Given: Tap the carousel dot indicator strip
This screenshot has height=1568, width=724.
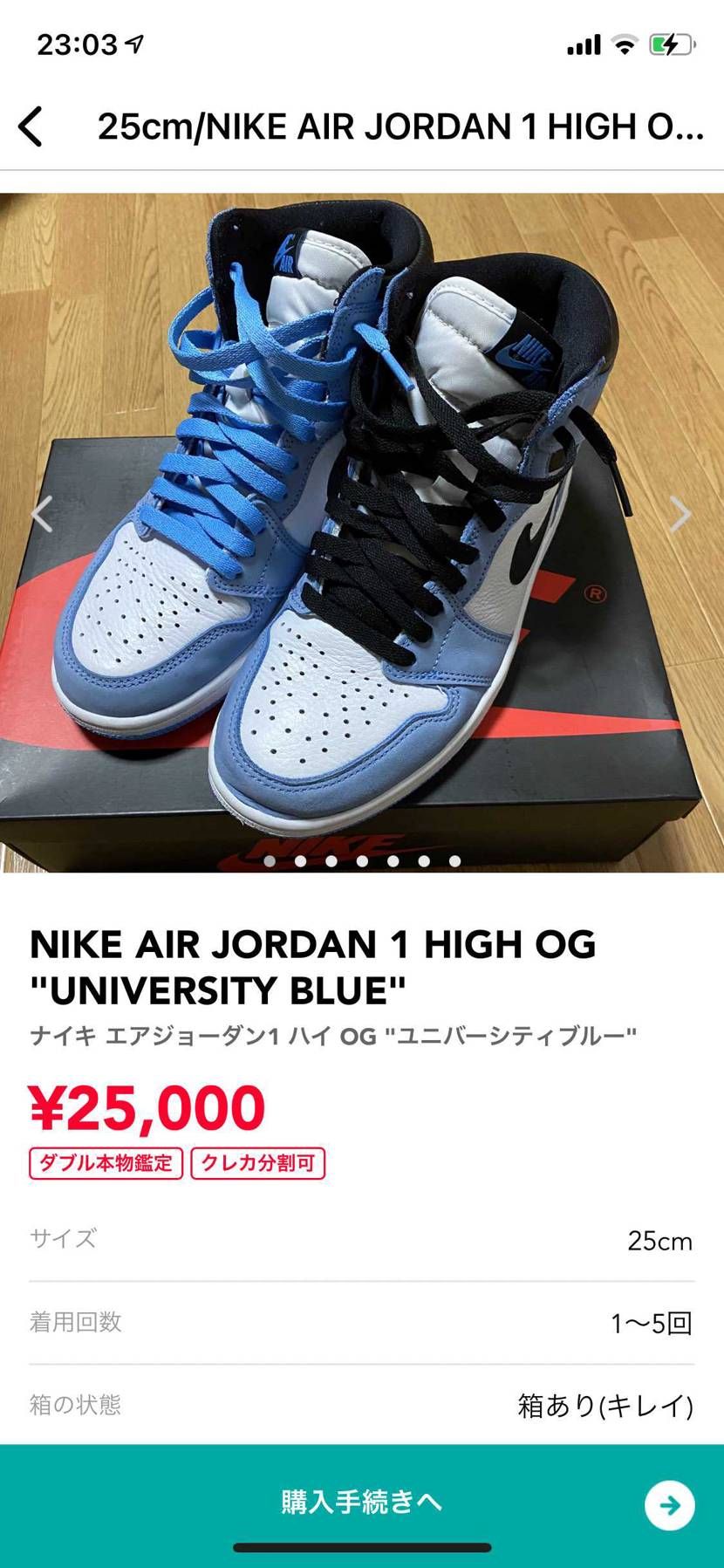Looking at the screenshot, I should pyautogui.click(x=362, y=861).
